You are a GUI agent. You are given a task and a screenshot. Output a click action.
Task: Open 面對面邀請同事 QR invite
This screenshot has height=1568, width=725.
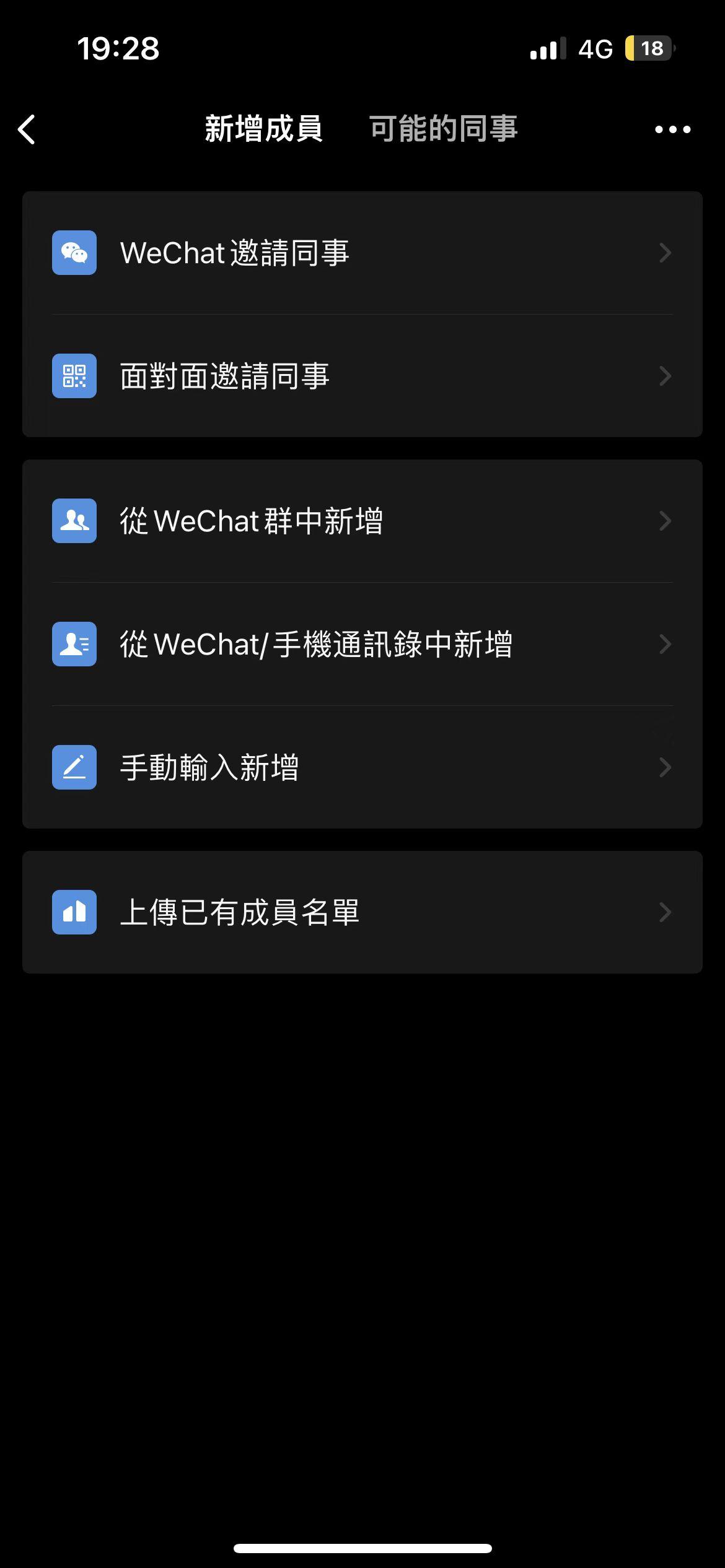point(362,376)
